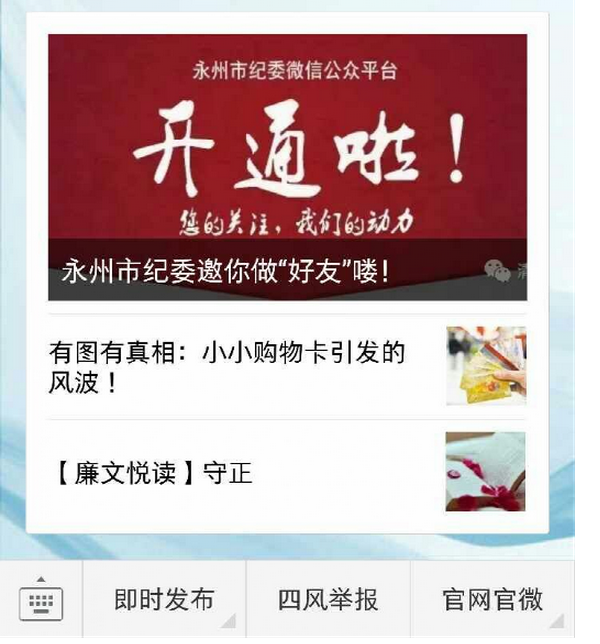600x644 pixels.
Task: Open the article 永州市纪委邀你做"好友"喽
Action: (287, 167)
